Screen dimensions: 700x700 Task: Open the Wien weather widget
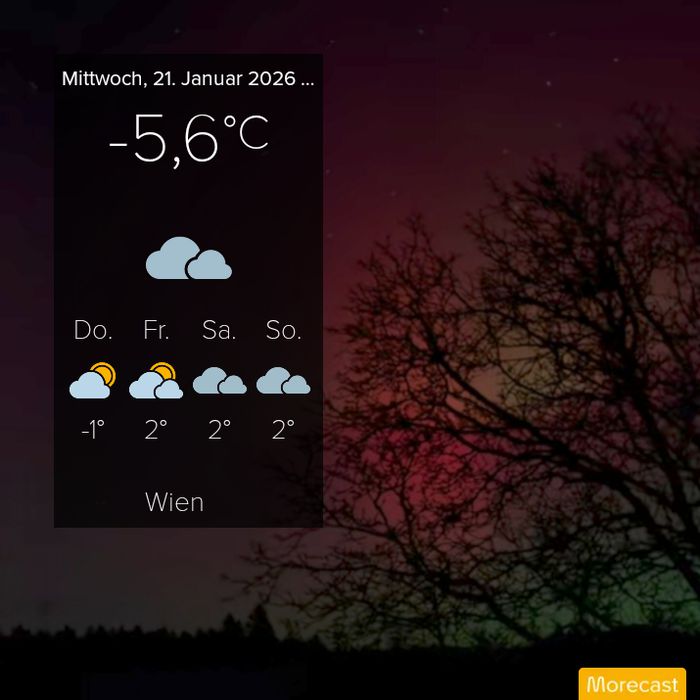(188, 291)
